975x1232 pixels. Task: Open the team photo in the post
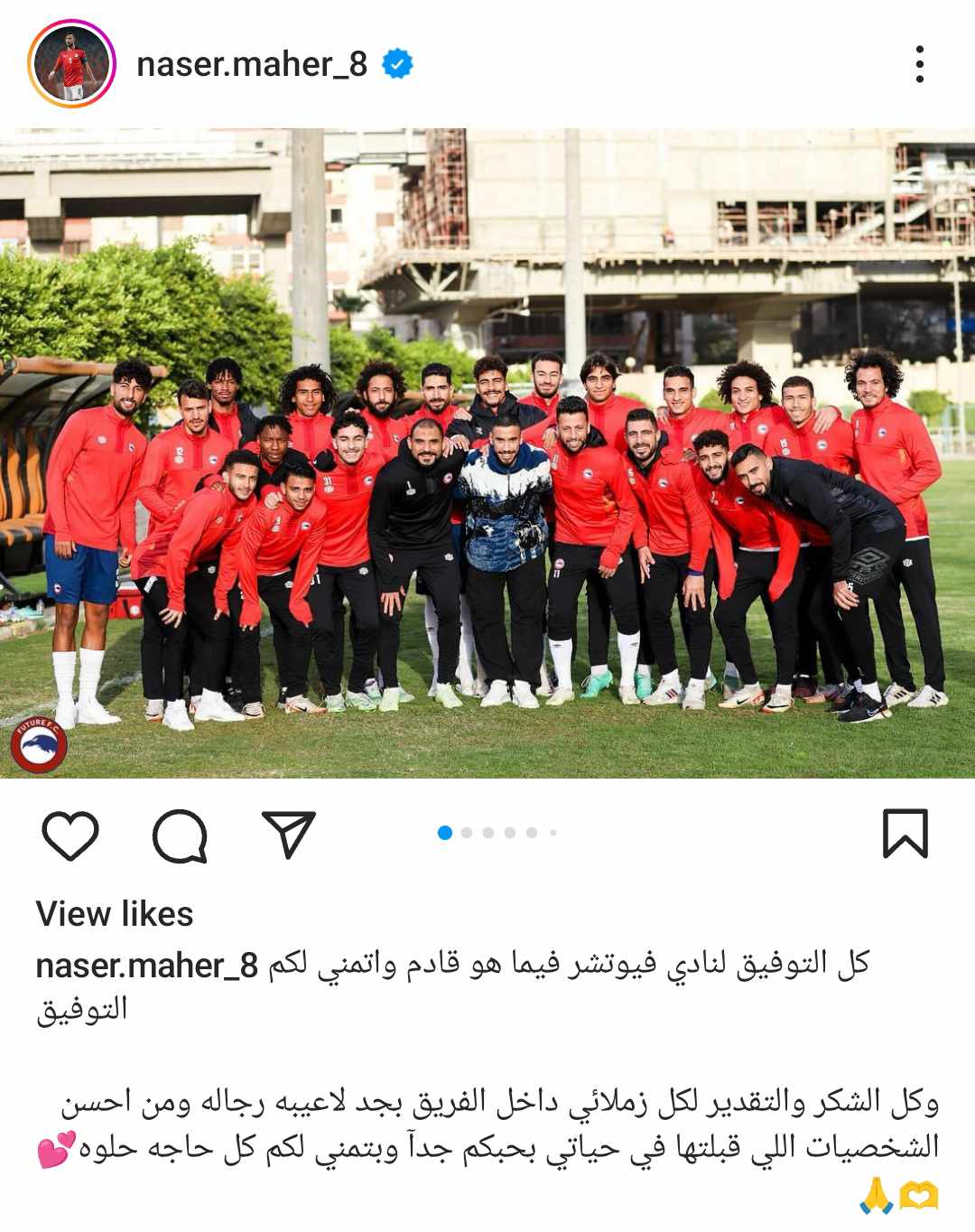click(487, 453)
